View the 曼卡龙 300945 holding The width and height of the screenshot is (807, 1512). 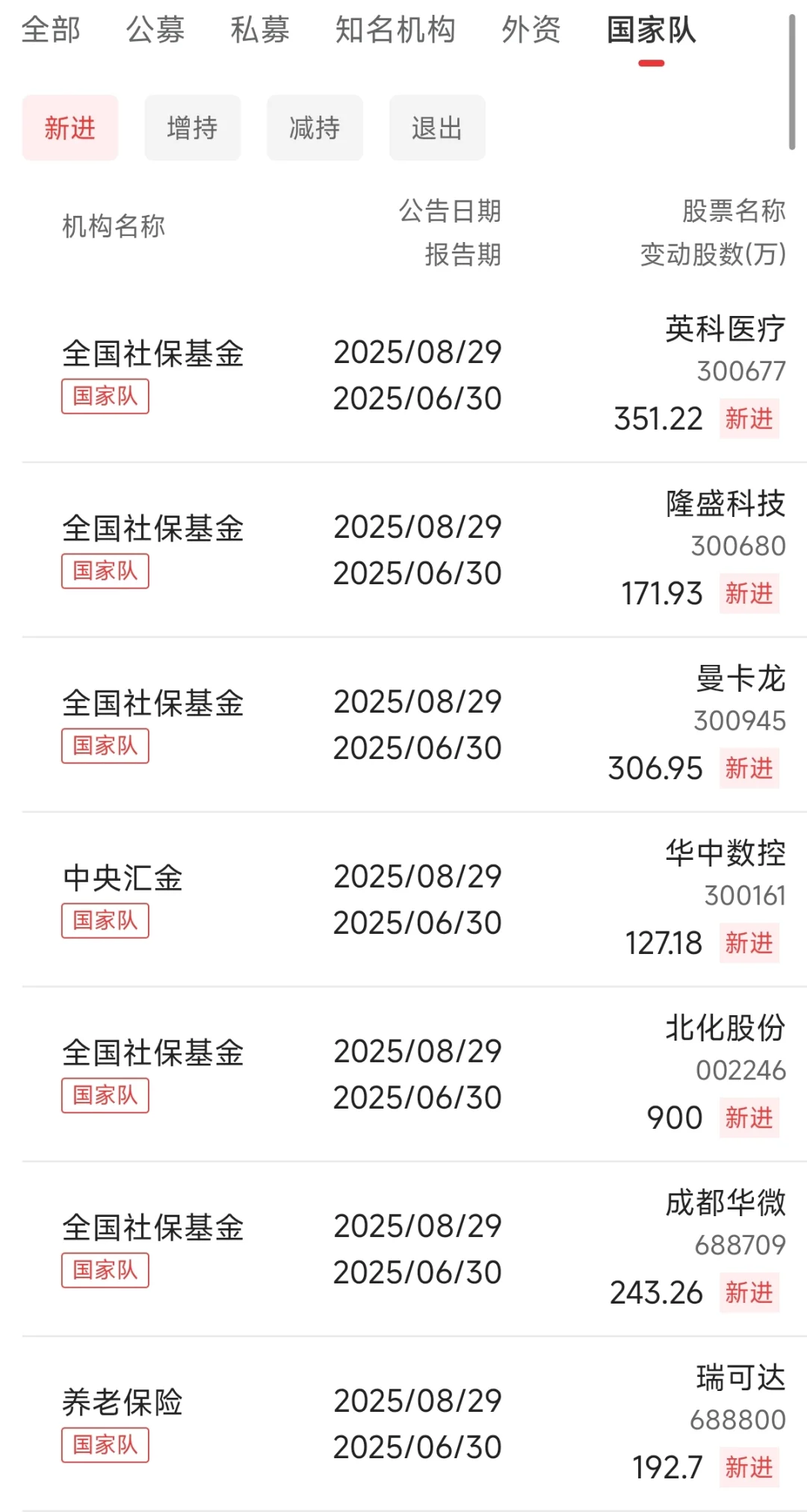click(x=415, y=725)
